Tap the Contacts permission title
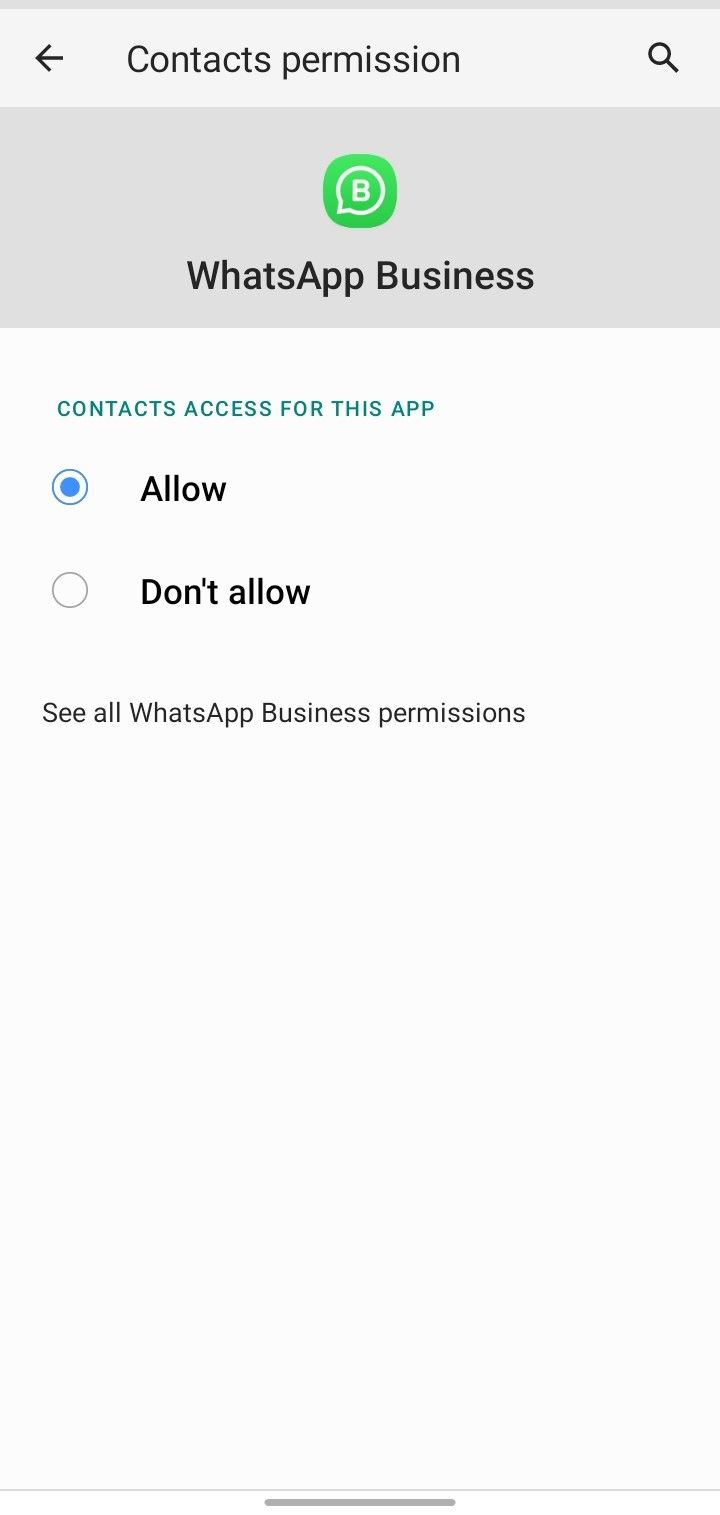This screenshot has width=720, height=1515. click(x=293, y=58)
